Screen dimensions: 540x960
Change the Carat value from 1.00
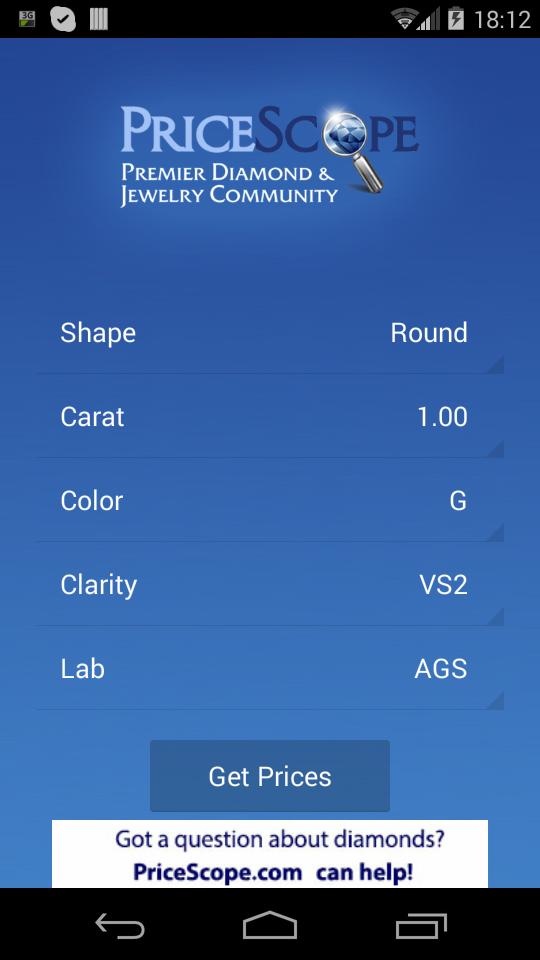click(x=270, y=416)
